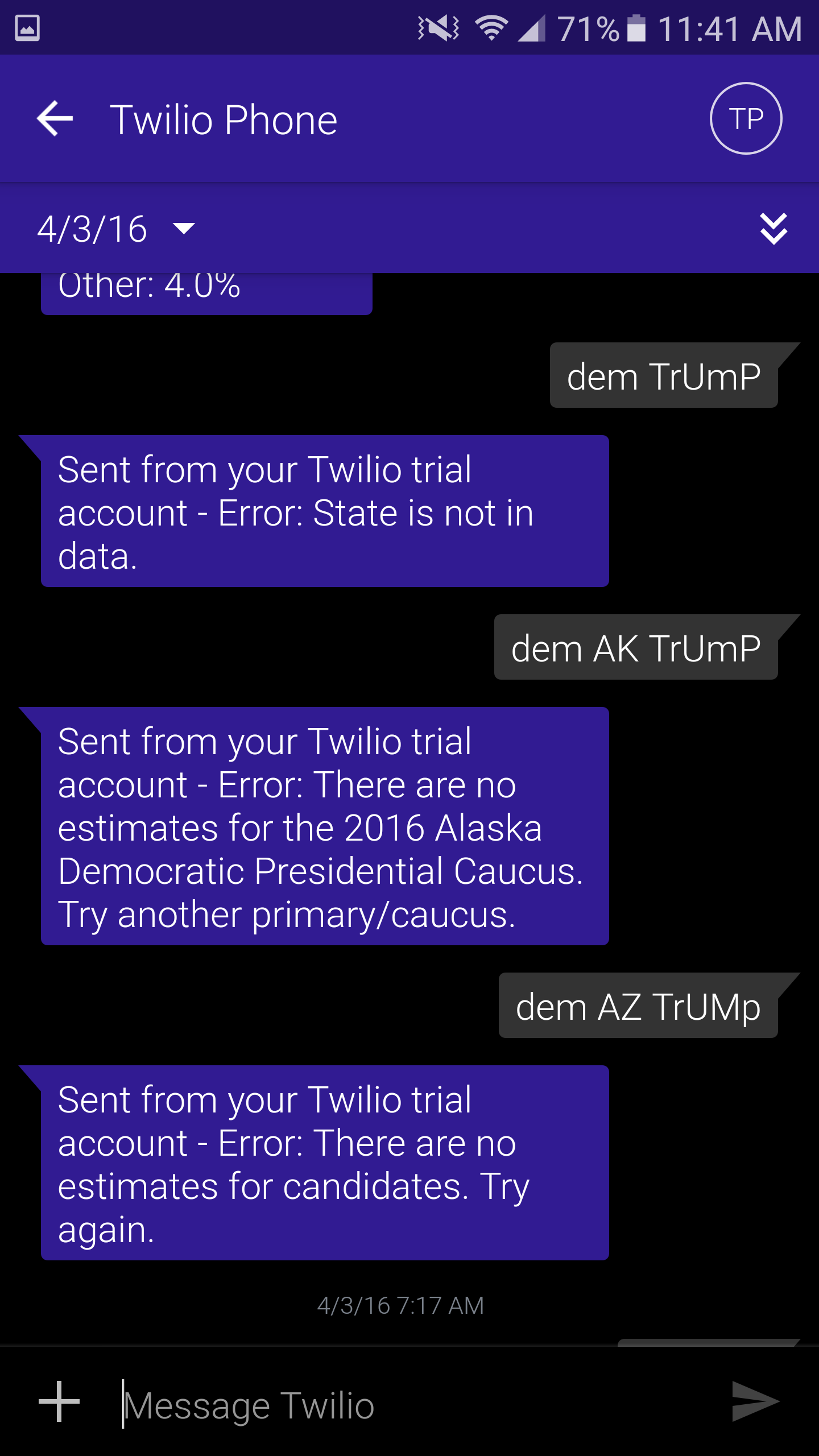The height and width of the screenshot is (1456, 819).
Task: Go back using the top arrow
Action: tap(55, 118)
